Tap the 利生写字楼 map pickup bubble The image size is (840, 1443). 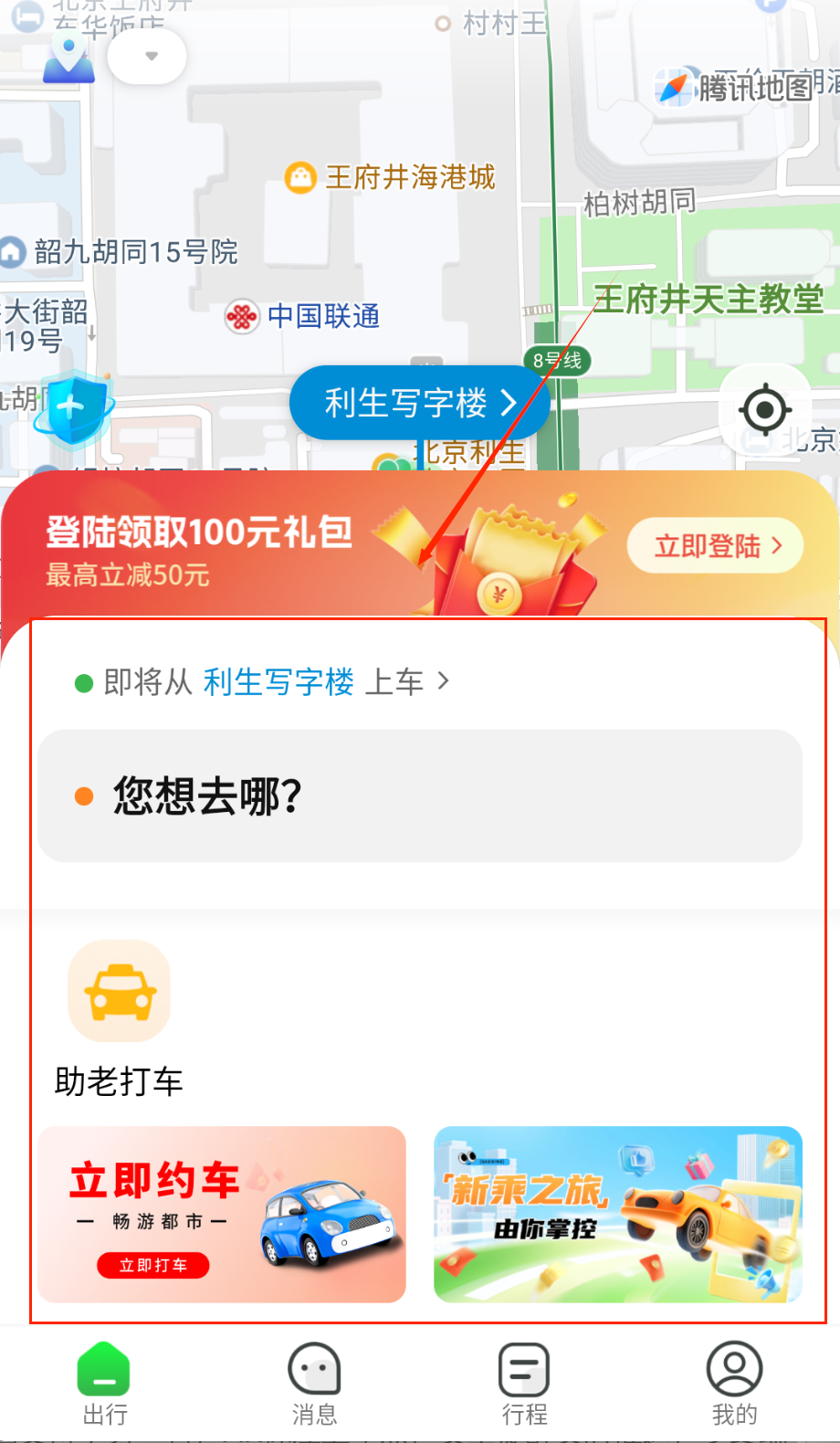[419, 403]
